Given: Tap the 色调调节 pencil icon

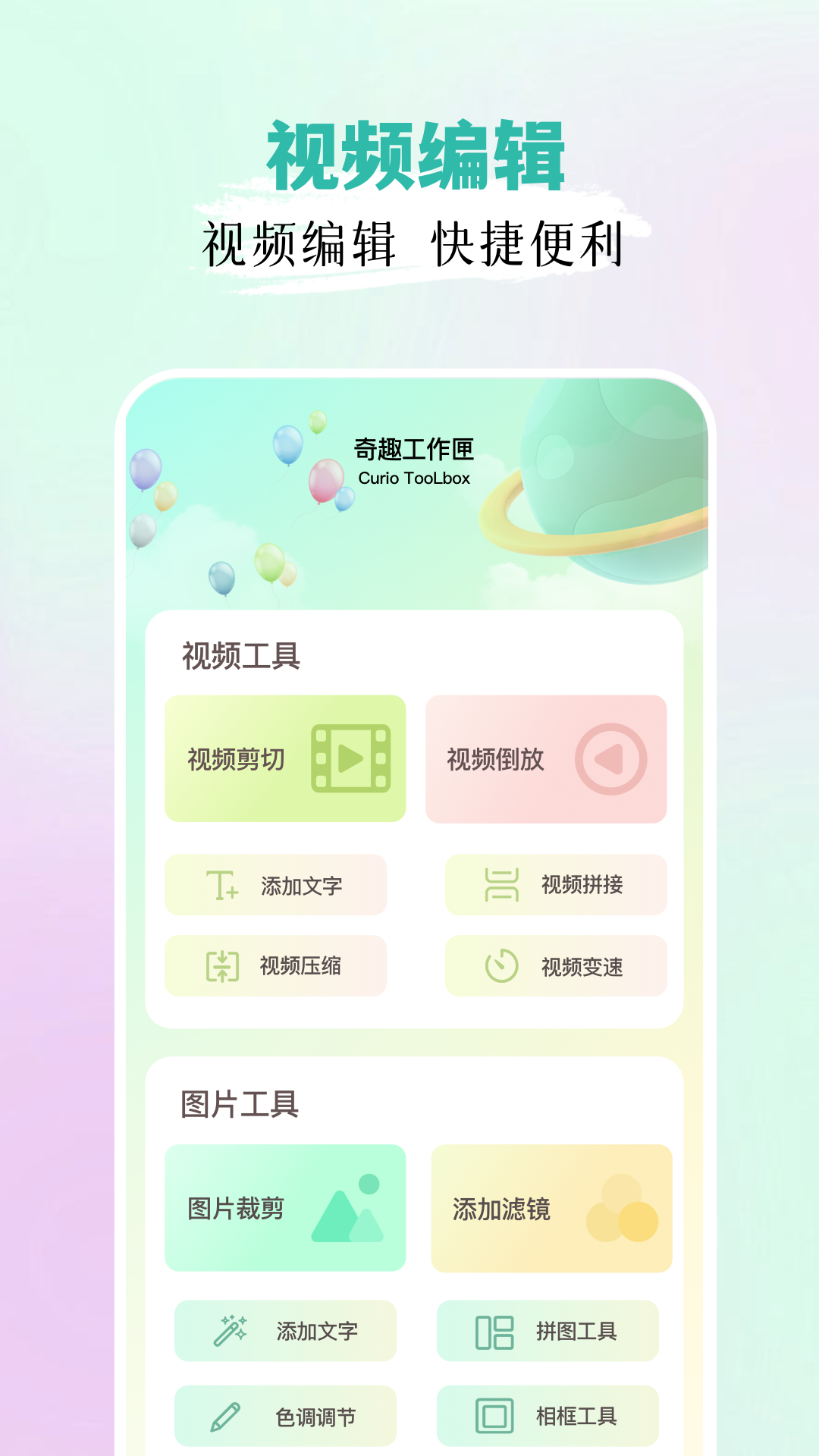Looking at the screenshot, I should click(229, 1414).
